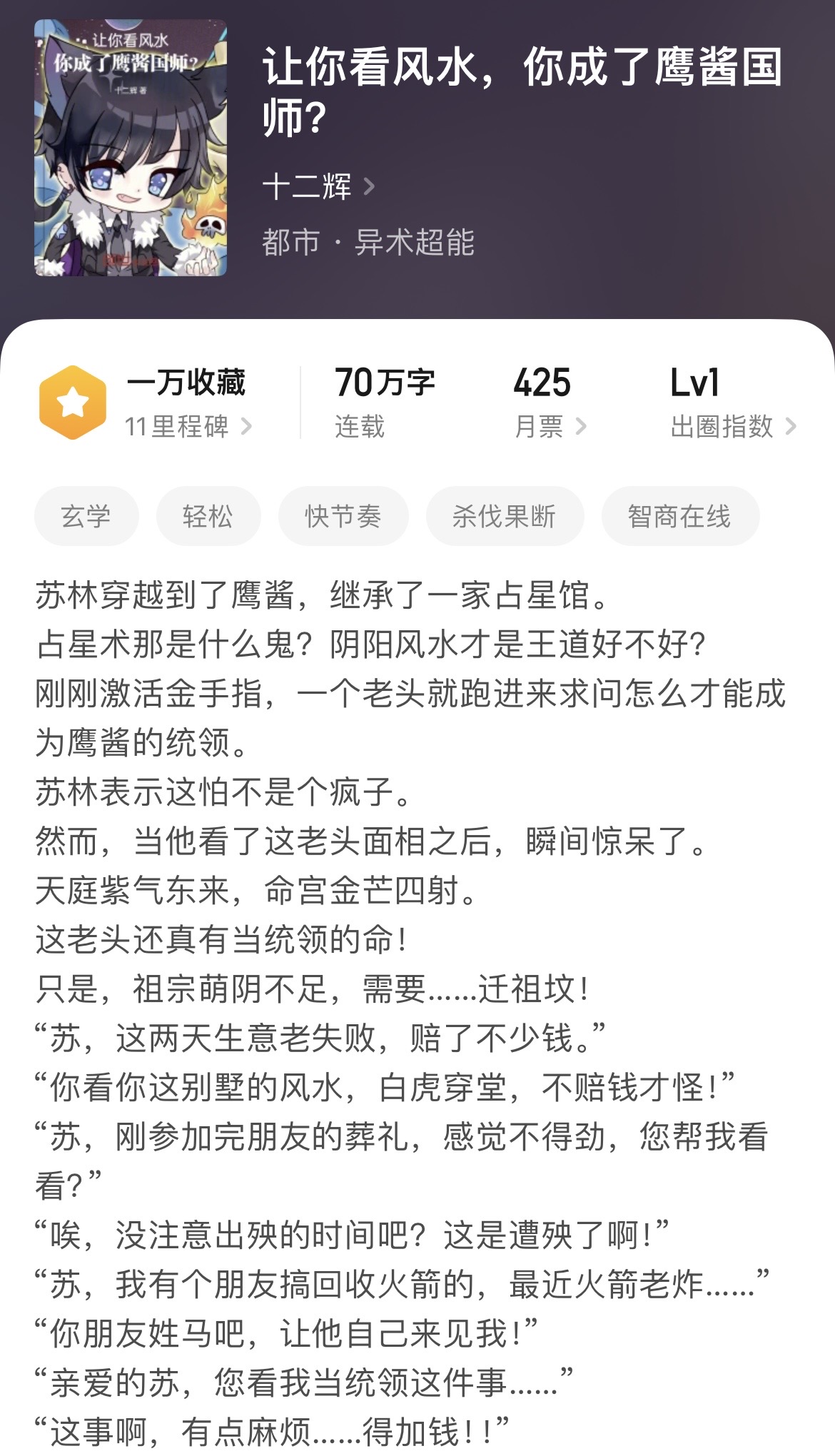
Task: View the 11里程碑 milestones
Action: coord(188,427)
